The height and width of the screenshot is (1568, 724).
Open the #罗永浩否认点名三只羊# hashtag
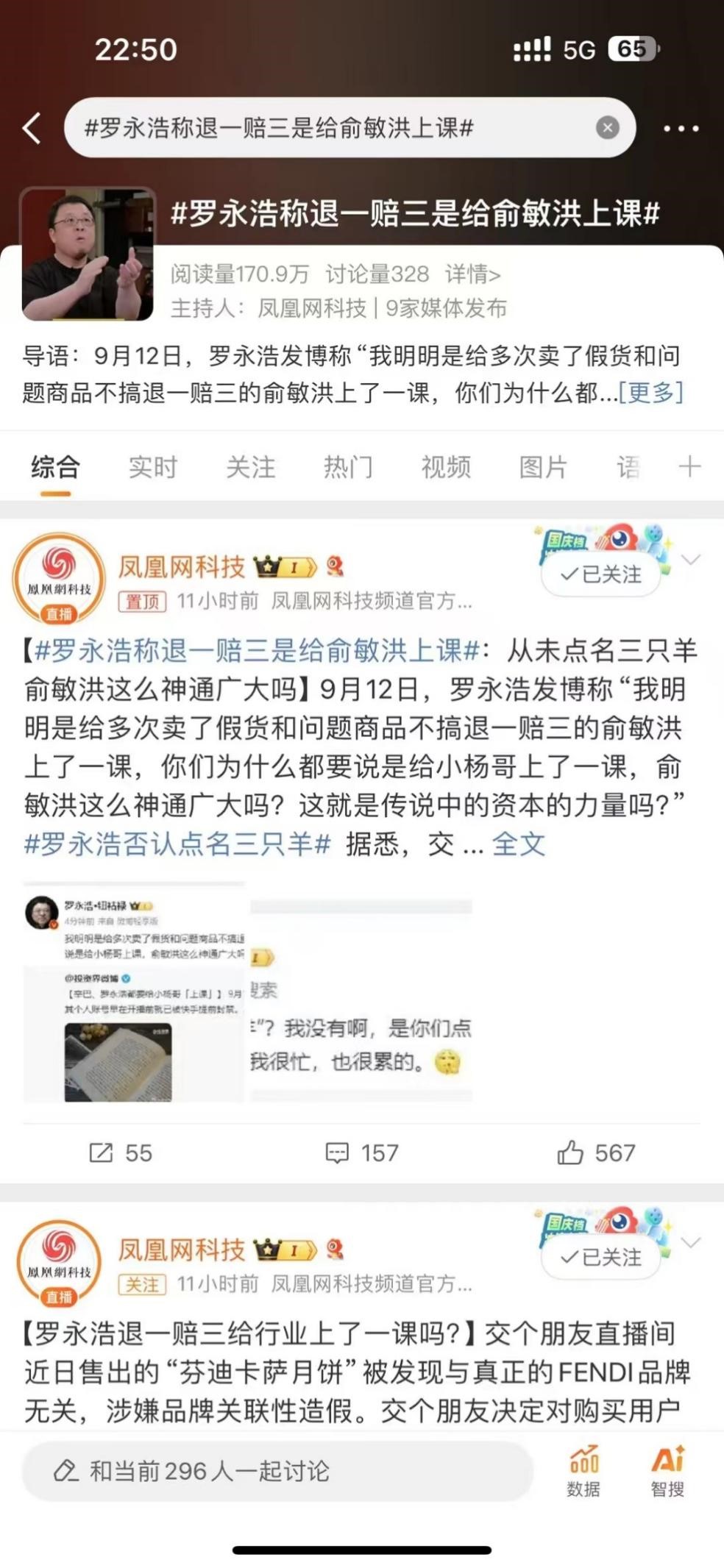(x=177, y=844)
